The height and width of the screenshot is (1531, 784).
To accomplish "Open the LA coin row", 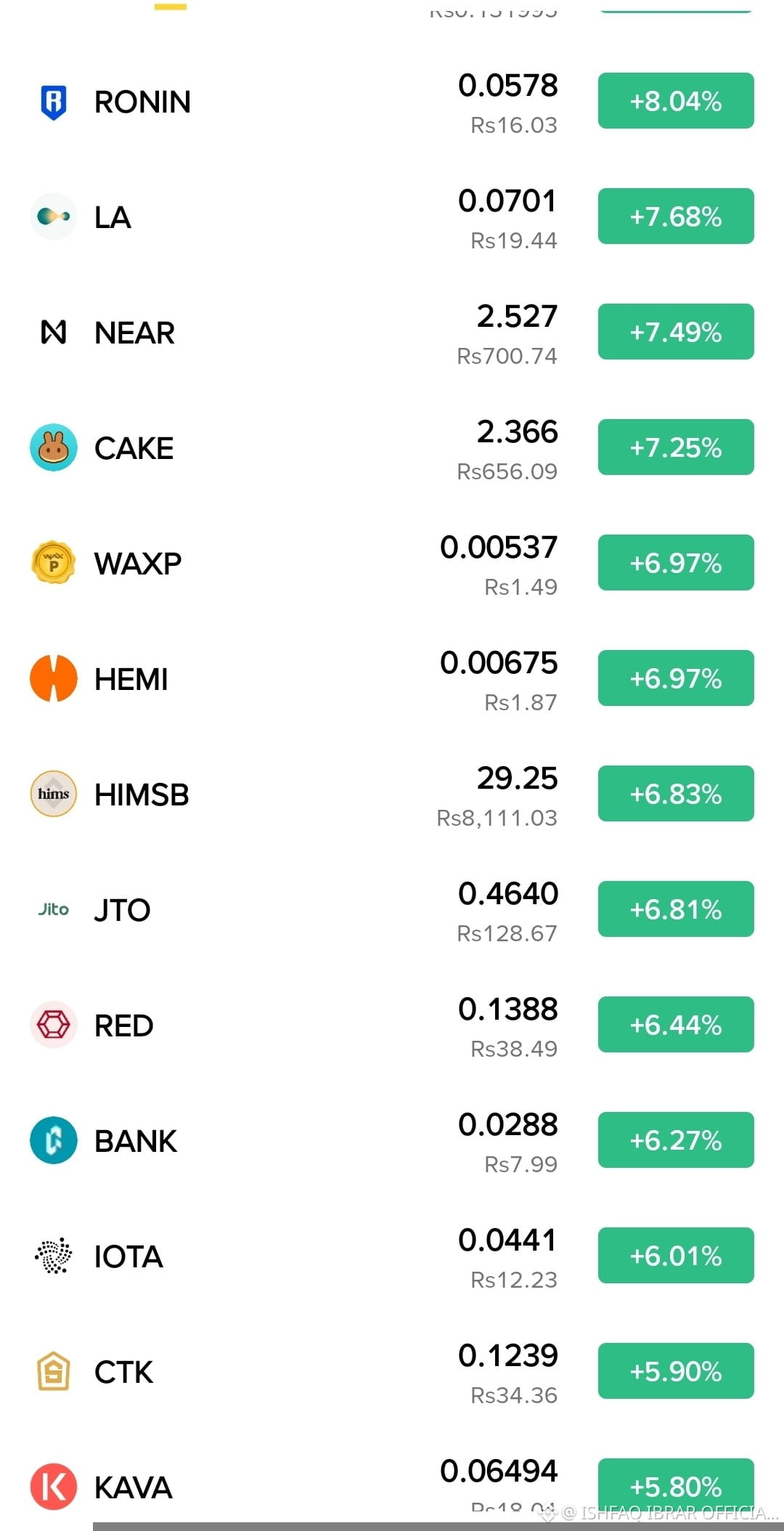I will [392, 217].
